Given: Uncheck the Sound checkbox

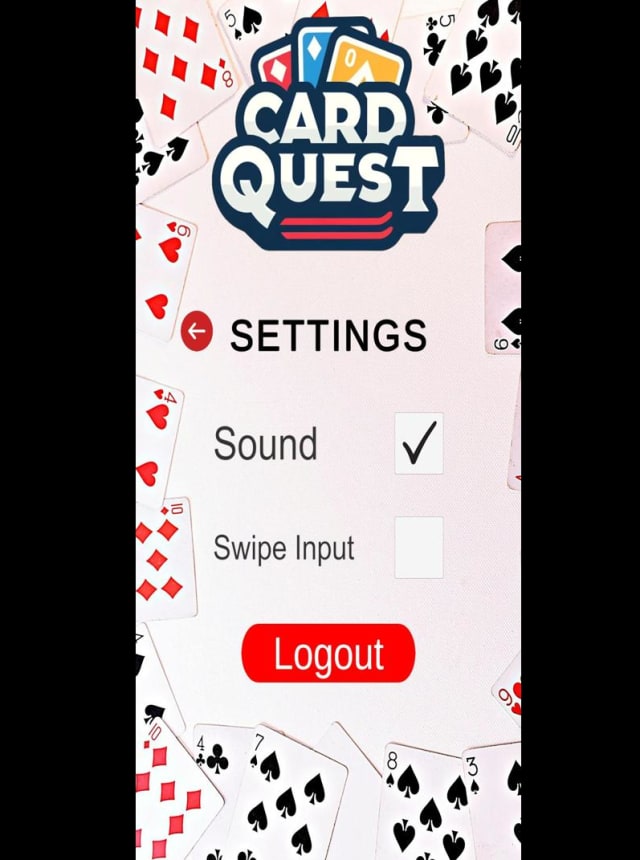Looking at the screenshot, I should [418, 443].
